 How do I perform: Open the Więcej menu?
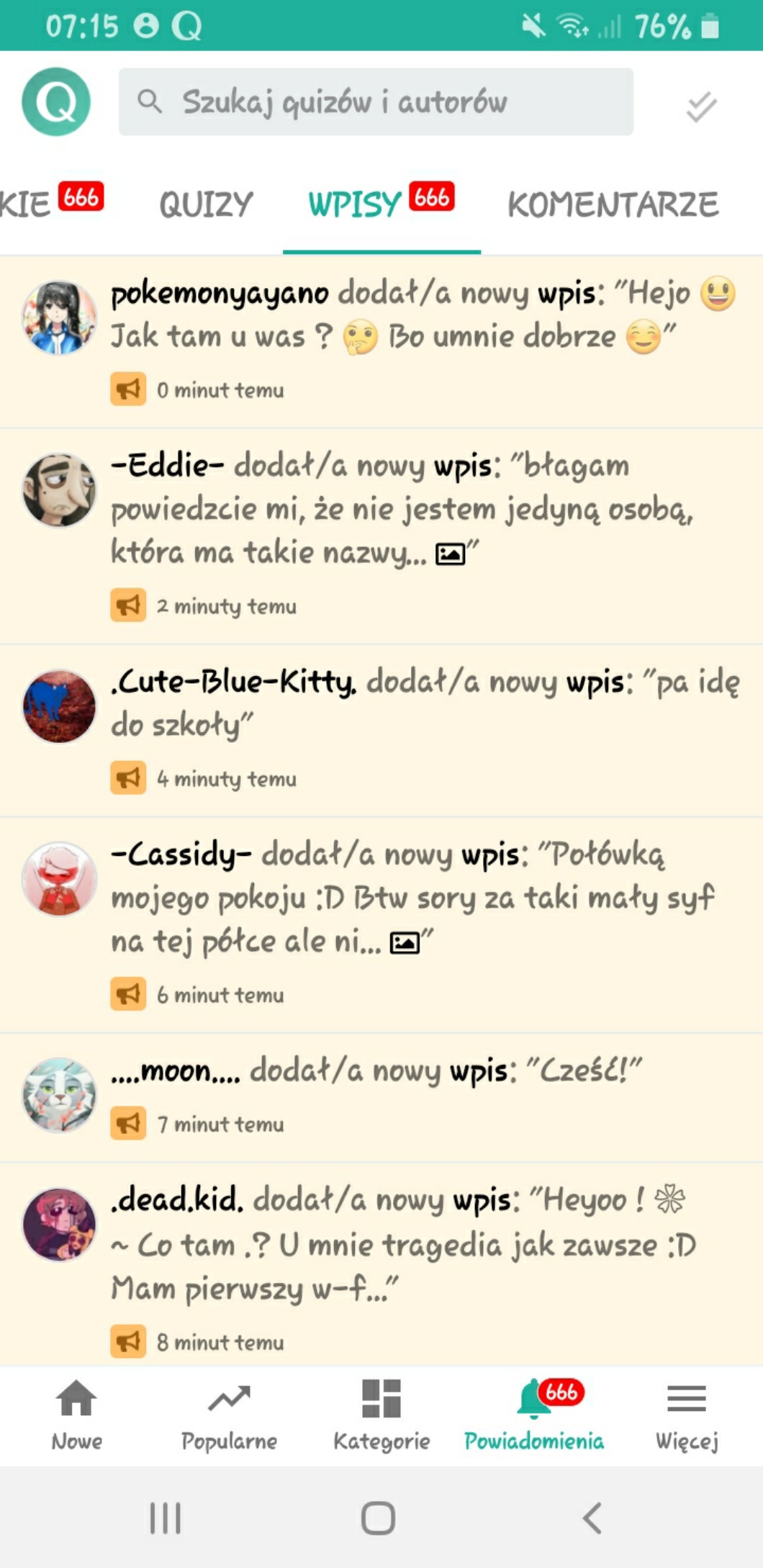coord(686,1414)
